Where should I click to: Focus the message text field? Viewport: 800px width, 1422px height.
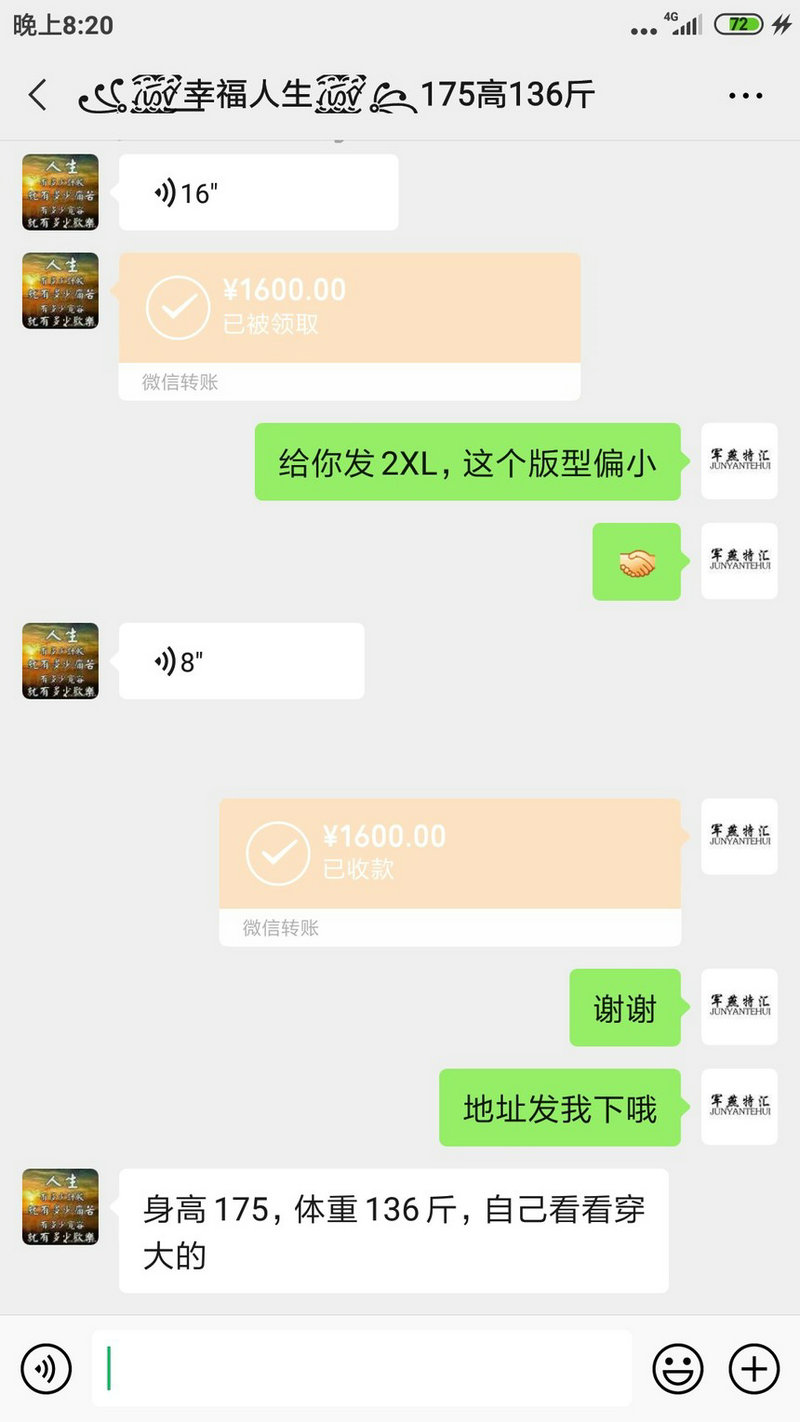click(362, 1368)
